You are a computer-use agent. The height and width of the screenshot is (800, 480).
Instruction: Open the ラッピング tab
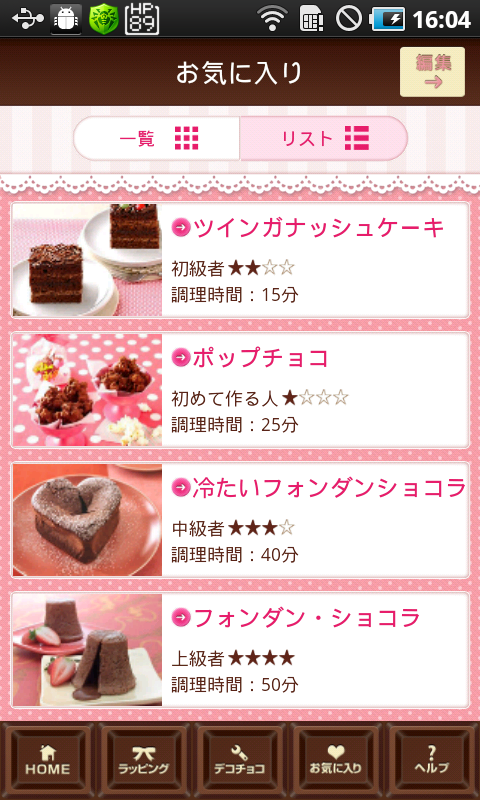pyautogui.click(x=144, y=761)
